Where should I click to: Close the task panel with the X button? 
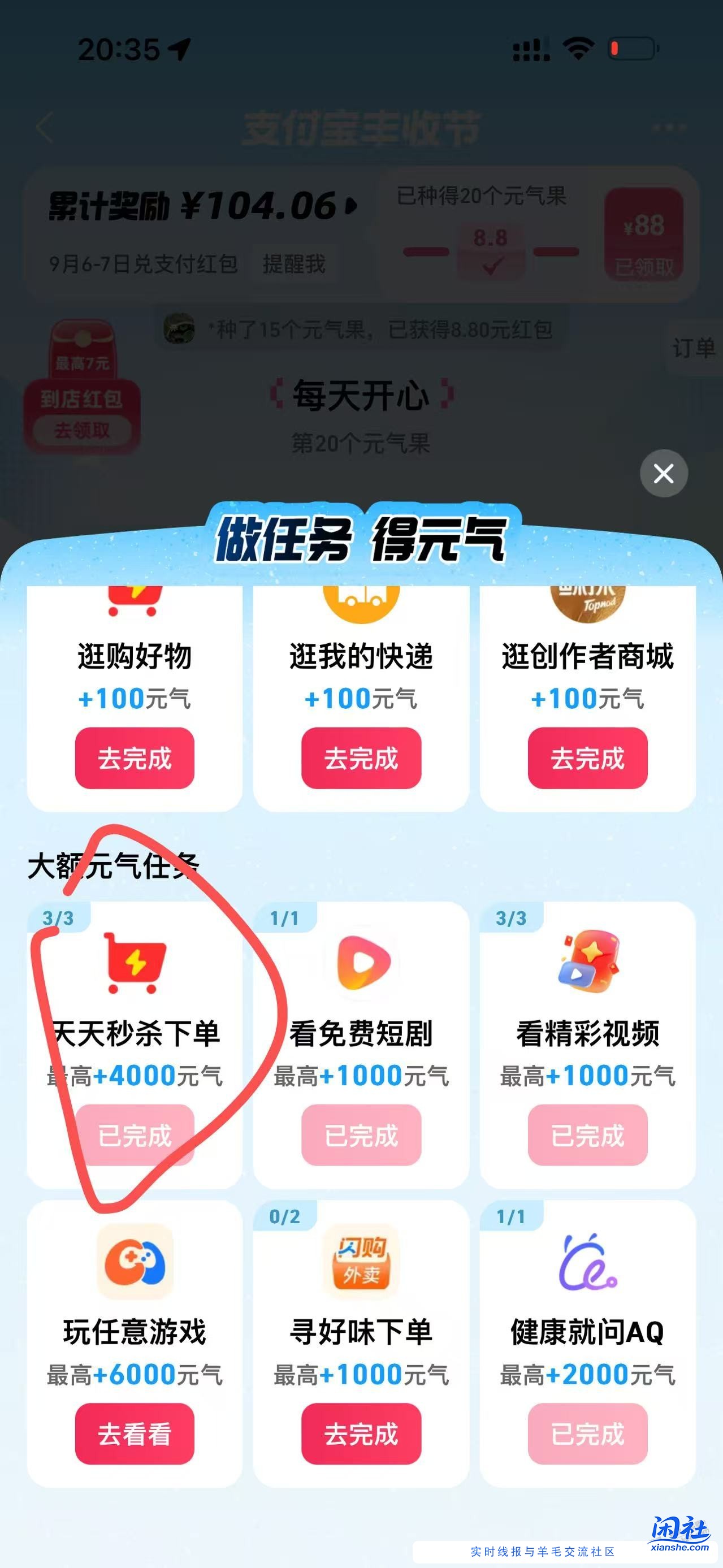pyautogui.click(x=663, y=473)
